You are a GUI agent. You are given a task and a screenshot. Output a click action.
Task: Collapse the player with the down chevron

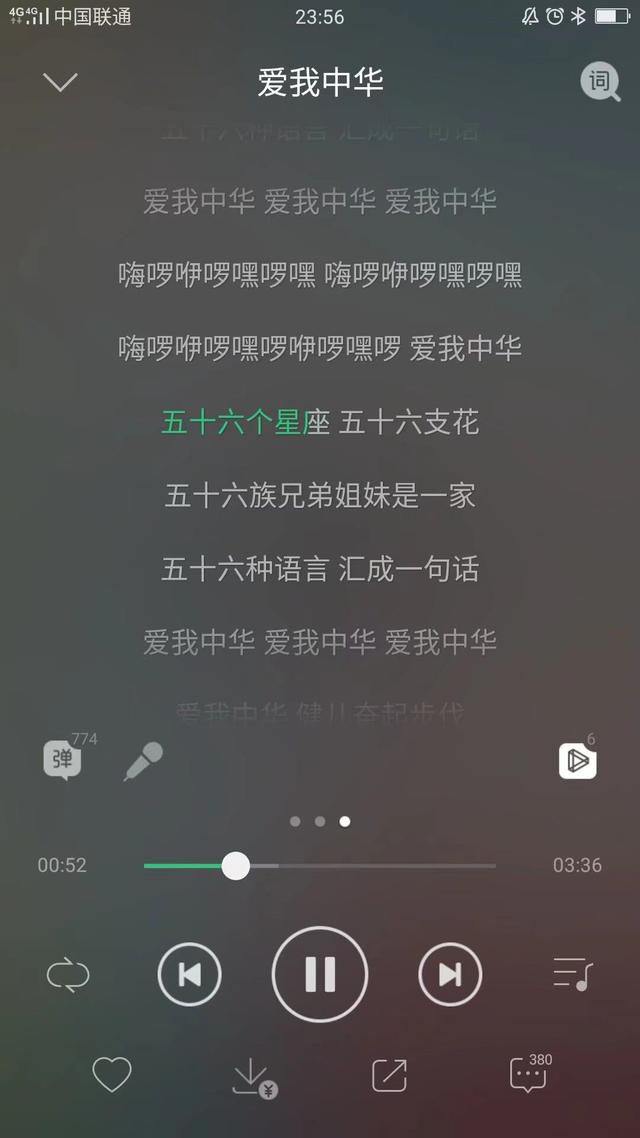60,82
